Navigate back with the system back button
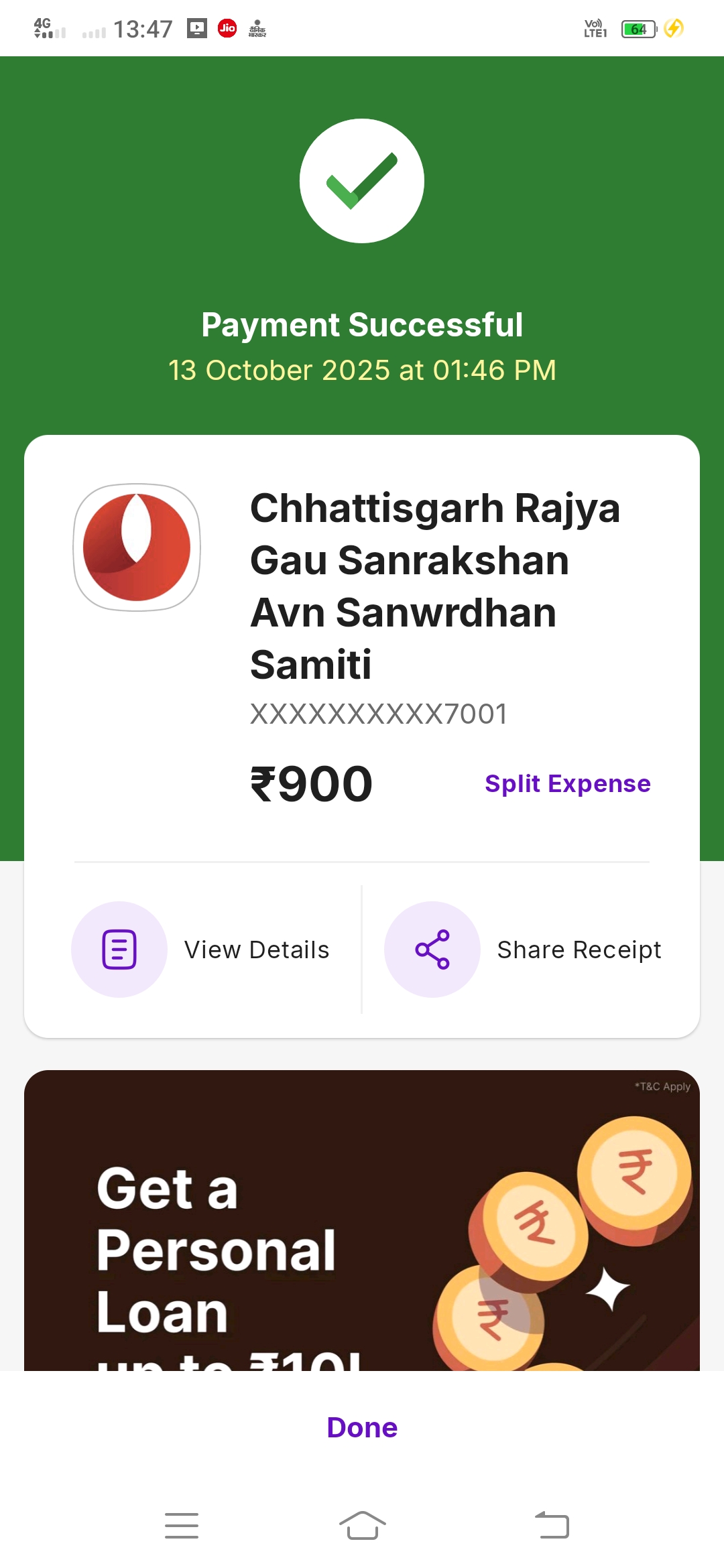The image size is (724, 1568). coord(552,1526)
